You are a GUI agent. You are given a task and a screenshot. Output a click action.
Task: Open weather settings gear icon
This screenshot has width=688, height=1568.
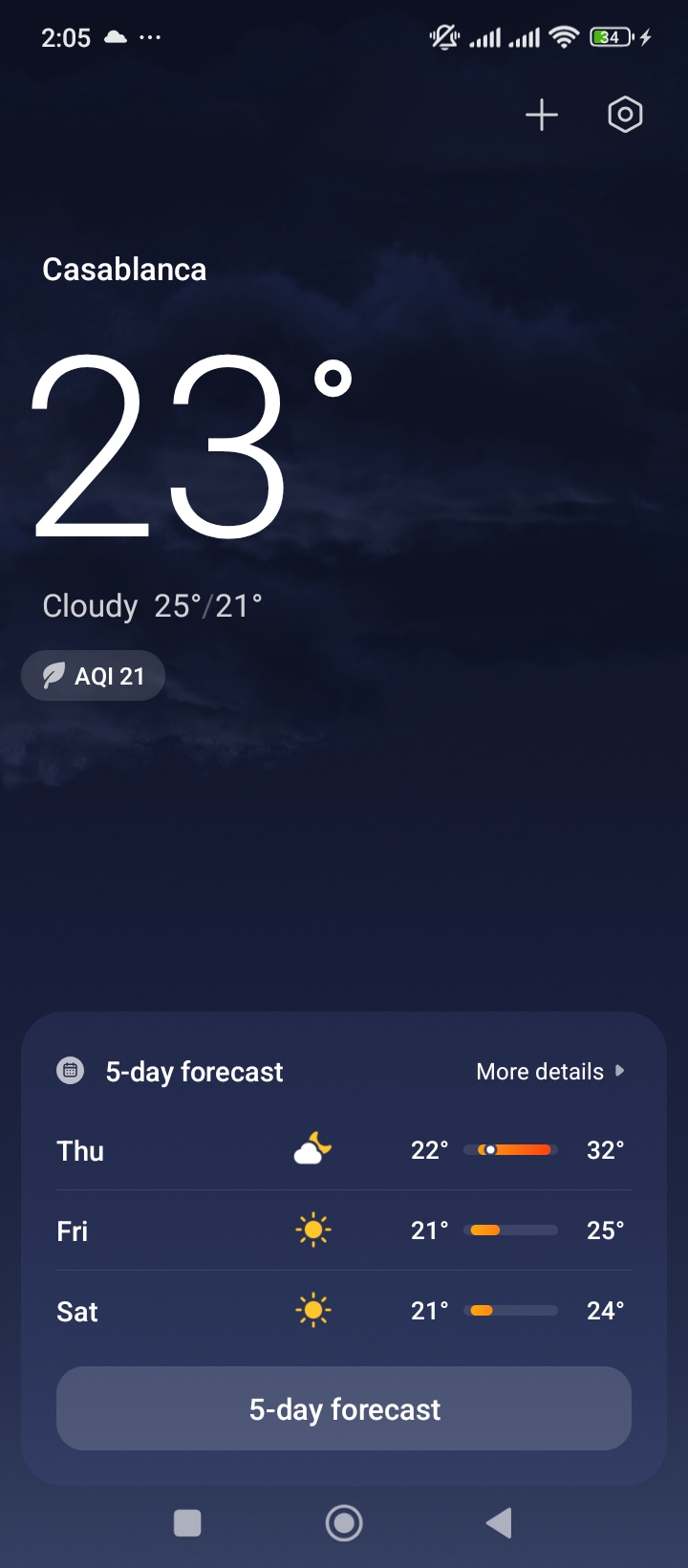pyautogui.click(x=625, y=115)
